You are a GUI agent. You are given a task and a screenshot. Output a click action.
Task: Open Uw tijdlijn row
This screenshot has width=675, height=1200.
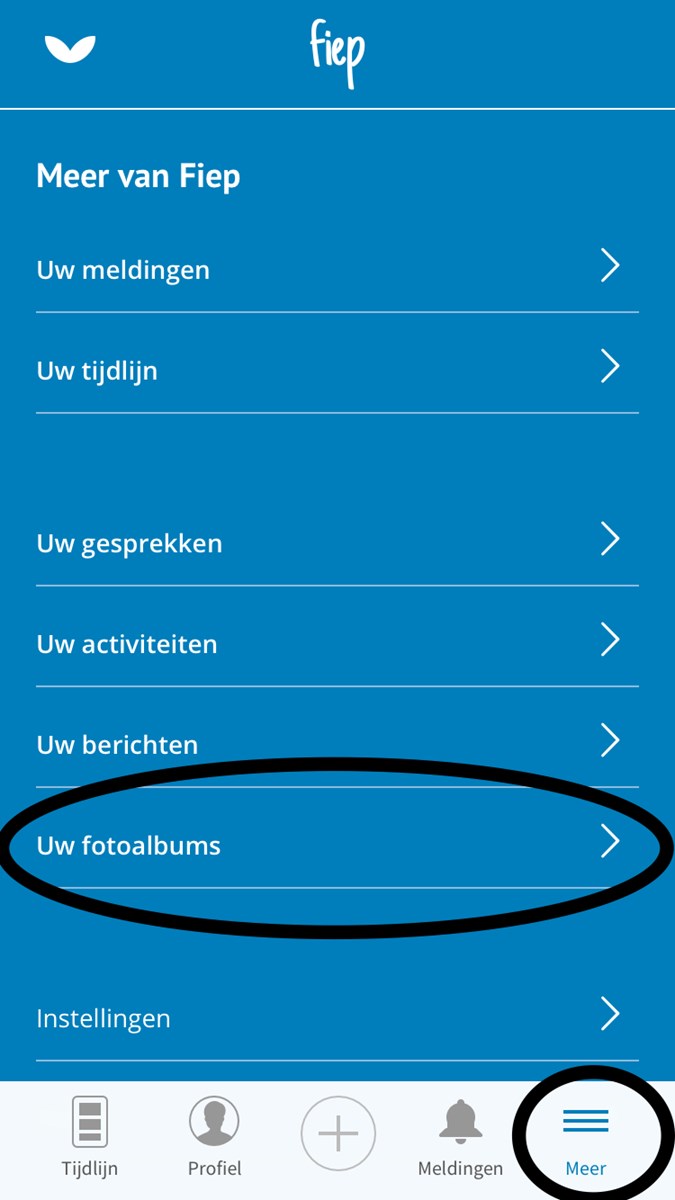click(337, 368)
